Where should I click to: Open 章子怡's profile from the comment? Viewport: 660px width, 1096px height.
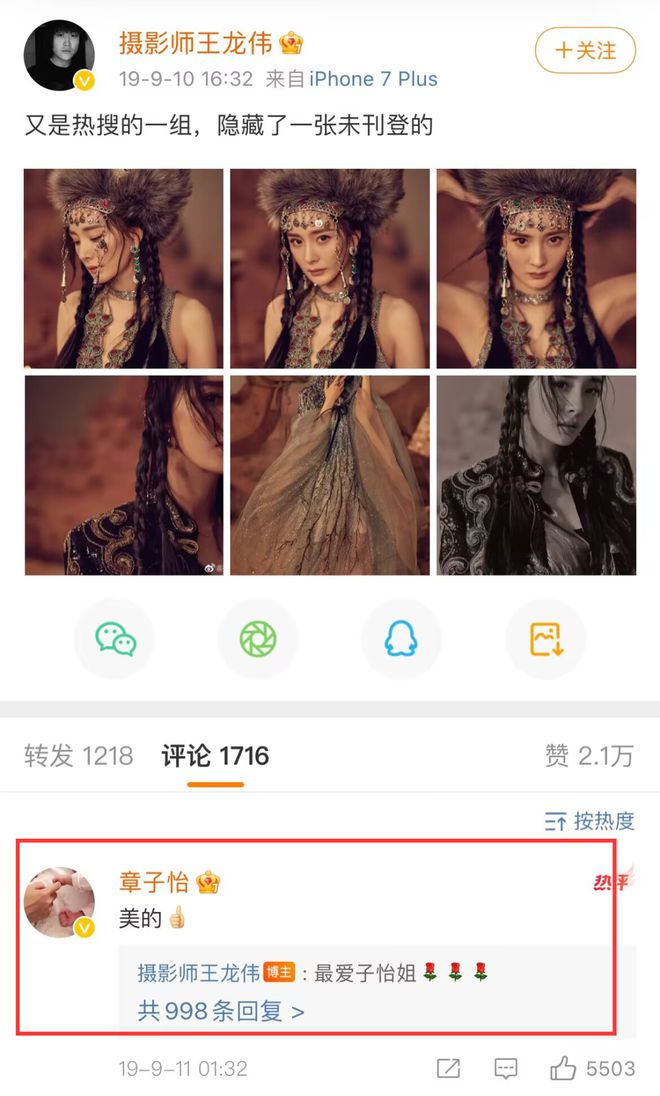59,902
